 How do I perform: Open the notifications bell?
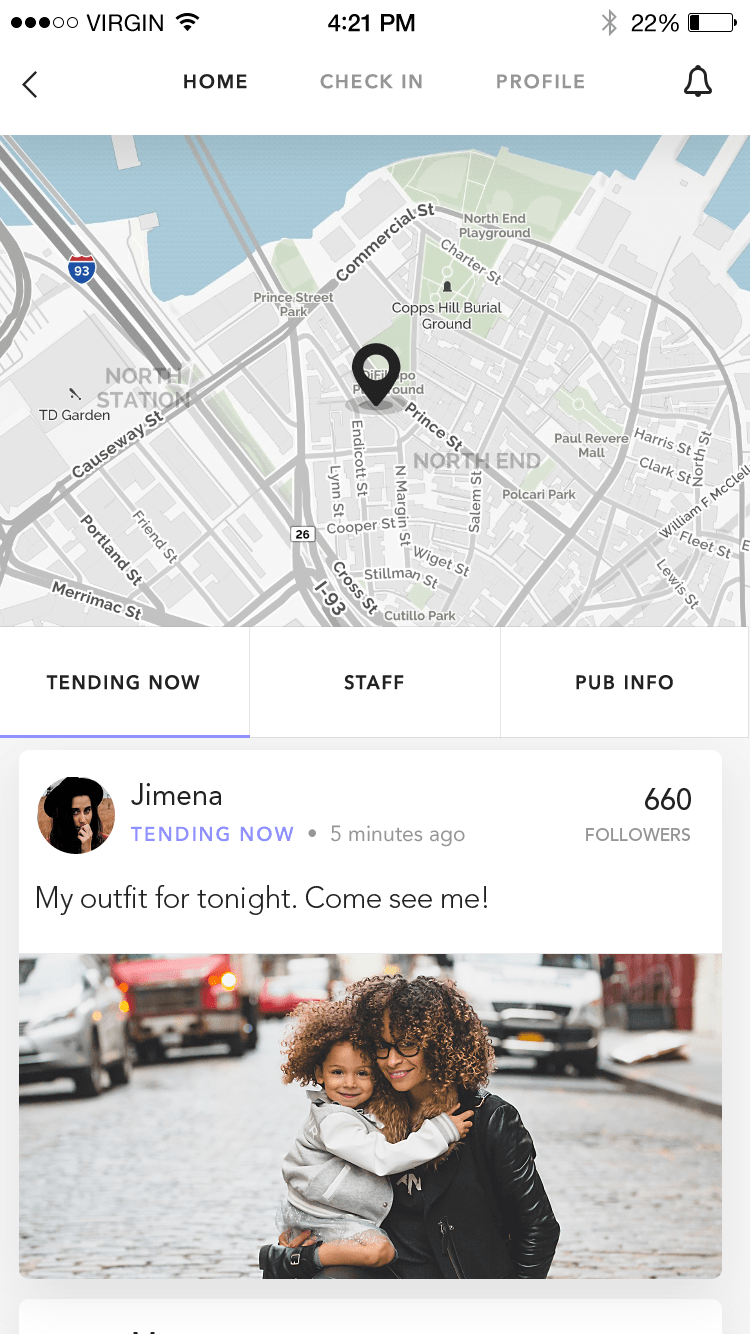coord(697,83)
